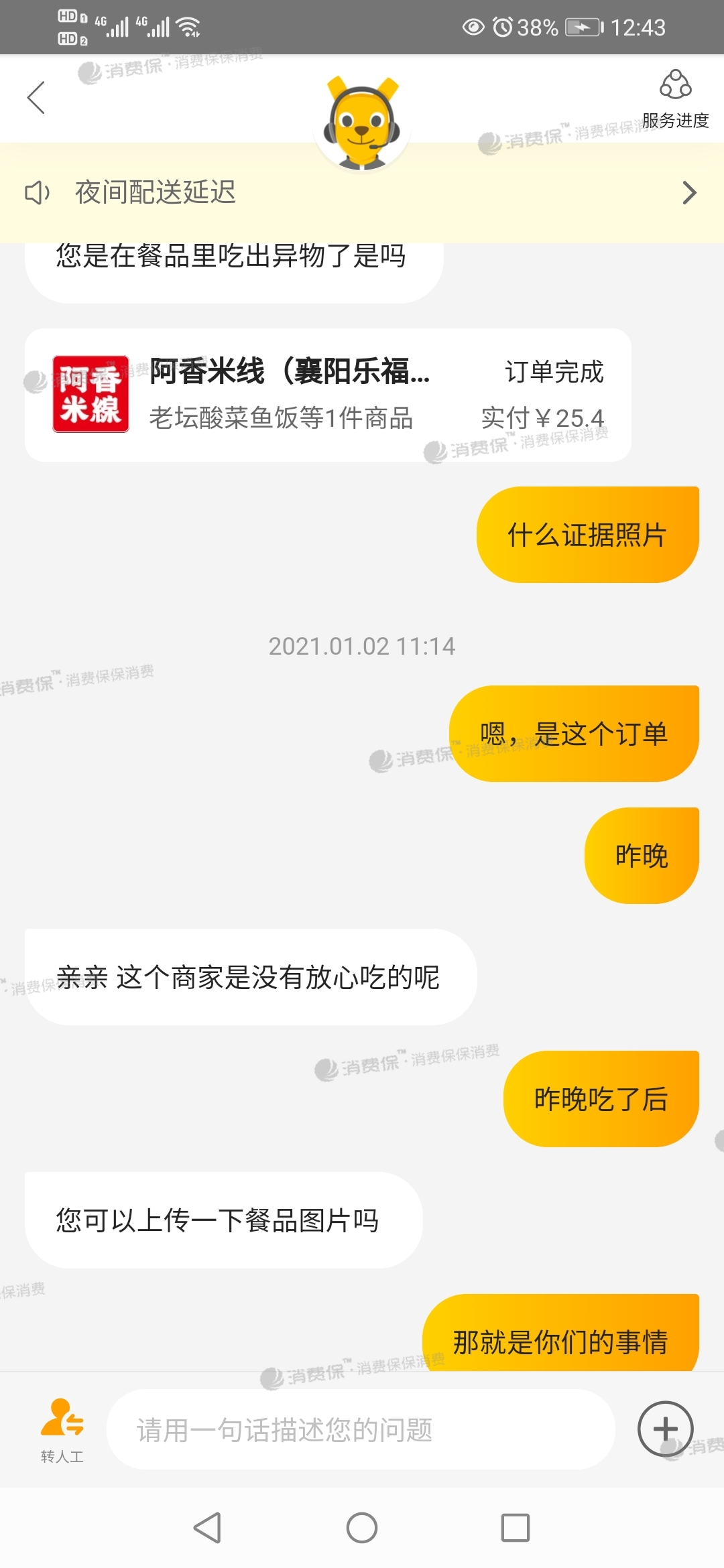Open the plus attachment menu
Screen dimensions: 724x1568
pyautogui.click(x=665, y=1429)
